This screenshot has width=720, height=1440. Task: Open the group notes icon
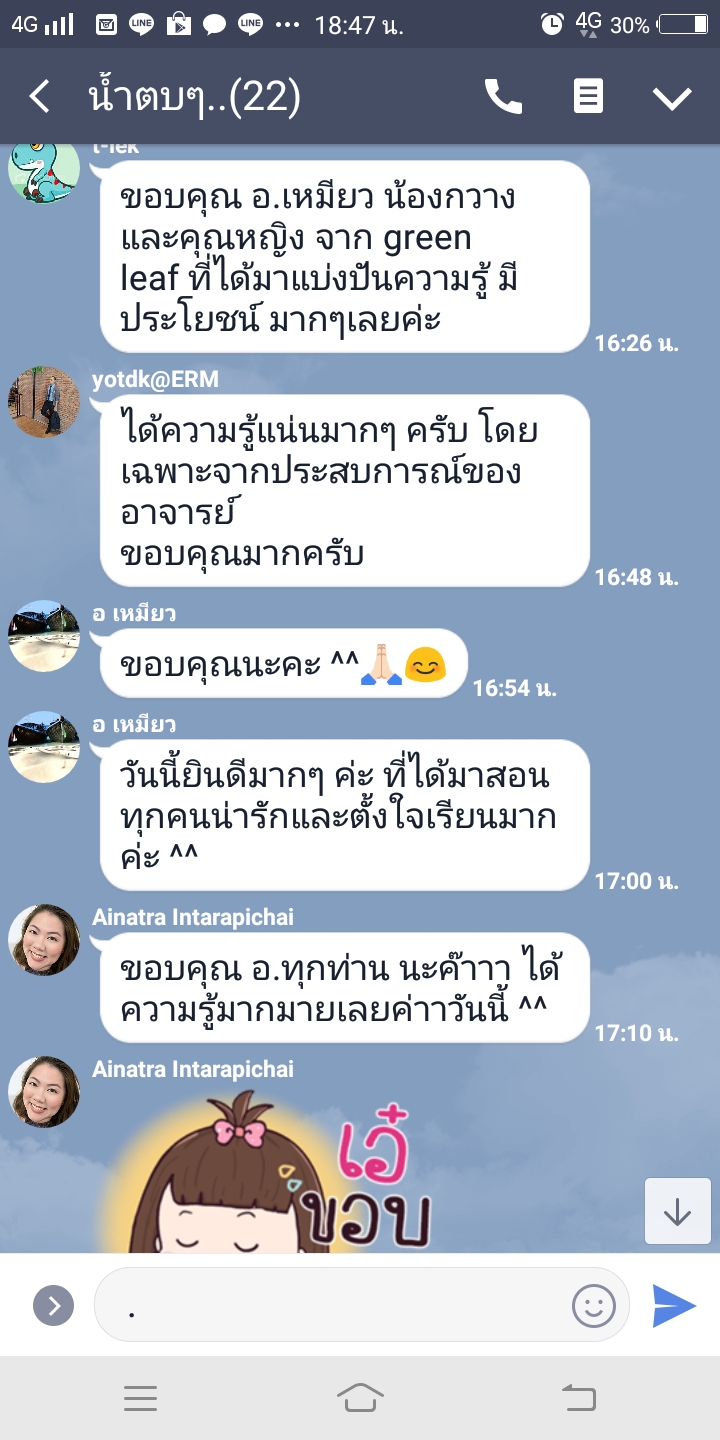[588, 97]
